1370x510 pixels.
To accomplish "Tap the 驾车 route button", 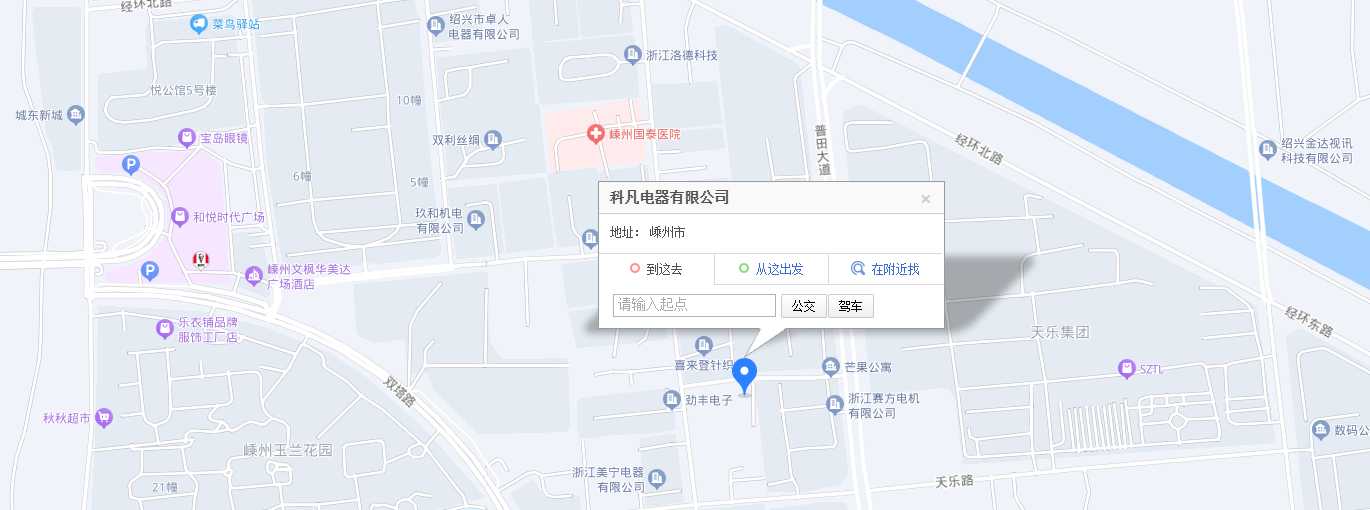I will [x=850, y=306].
